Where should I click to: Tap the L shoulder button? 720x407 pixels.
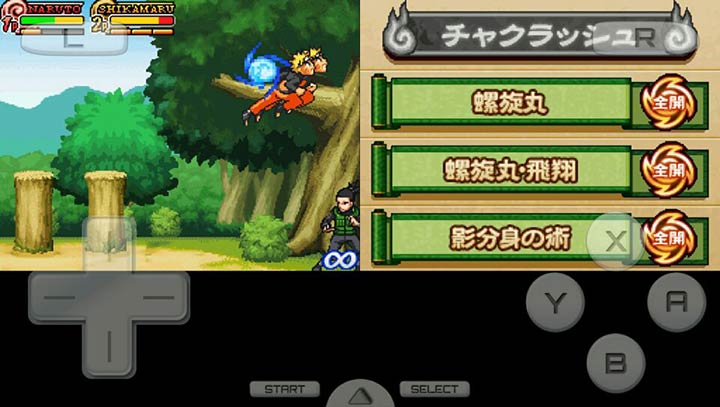pos(76,40)
